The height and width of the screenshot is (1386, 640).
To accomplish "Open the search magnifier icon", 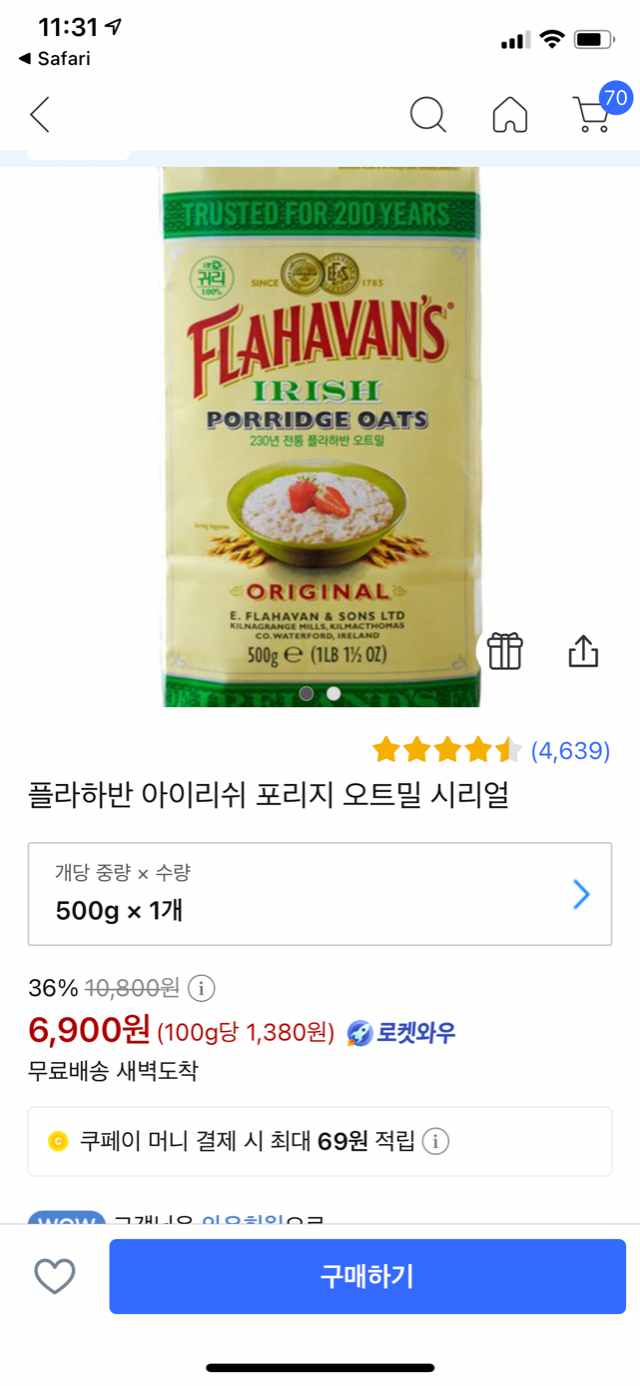I will point(428,115).
